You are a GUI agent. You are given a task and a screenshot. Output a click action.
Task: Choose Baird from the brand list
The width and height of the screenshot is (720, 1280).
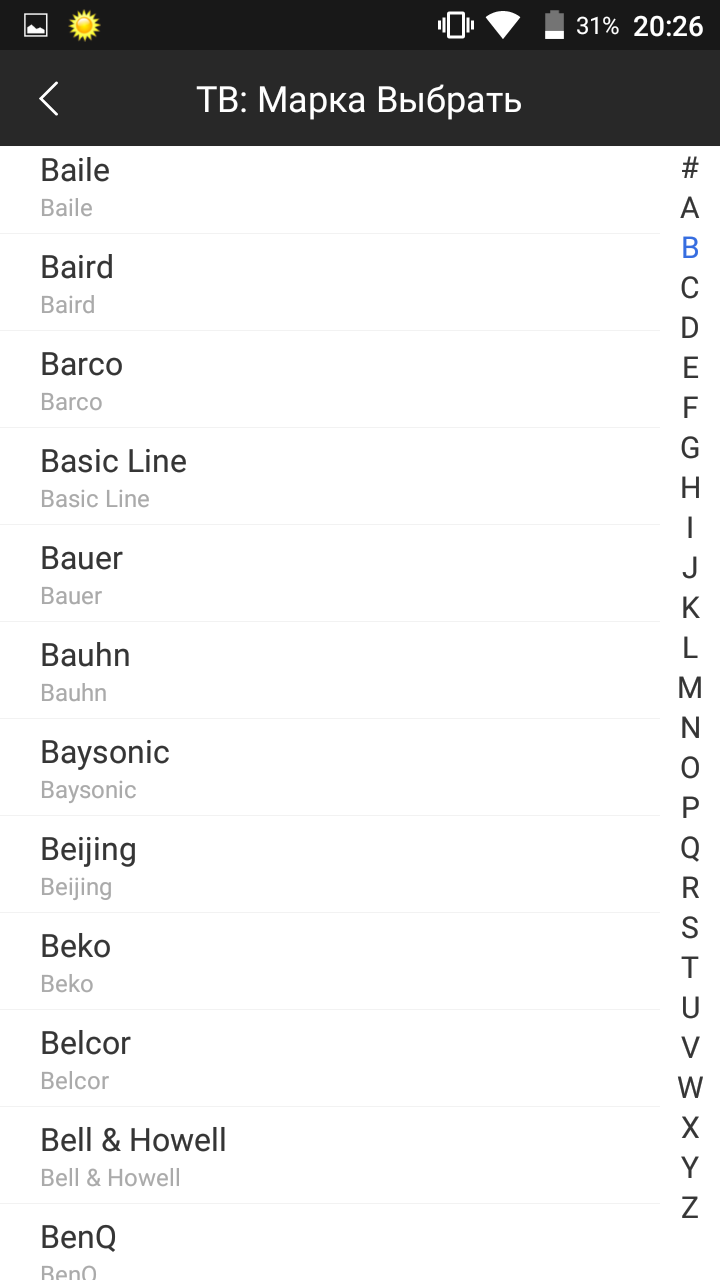click(x=330, y=284)
